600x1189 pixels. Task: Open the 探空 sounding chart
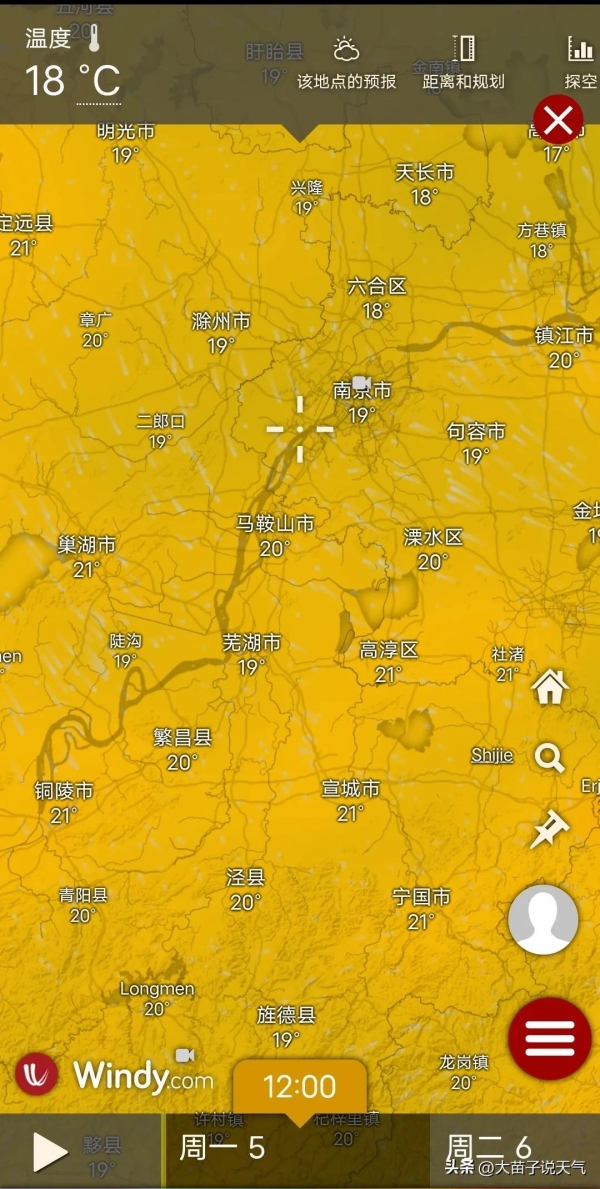point(581,63)
